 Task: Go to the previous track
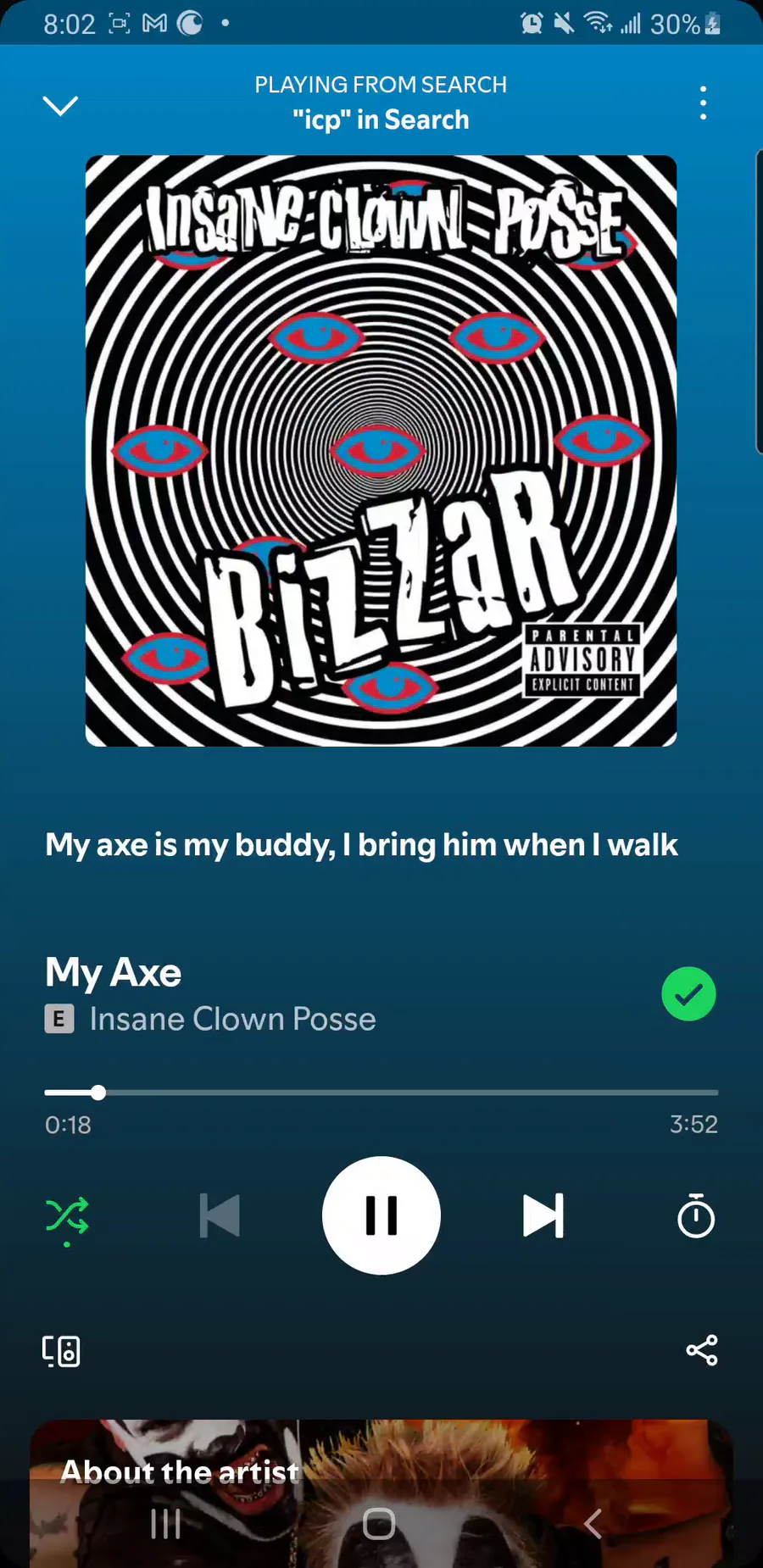point(220,1215)
